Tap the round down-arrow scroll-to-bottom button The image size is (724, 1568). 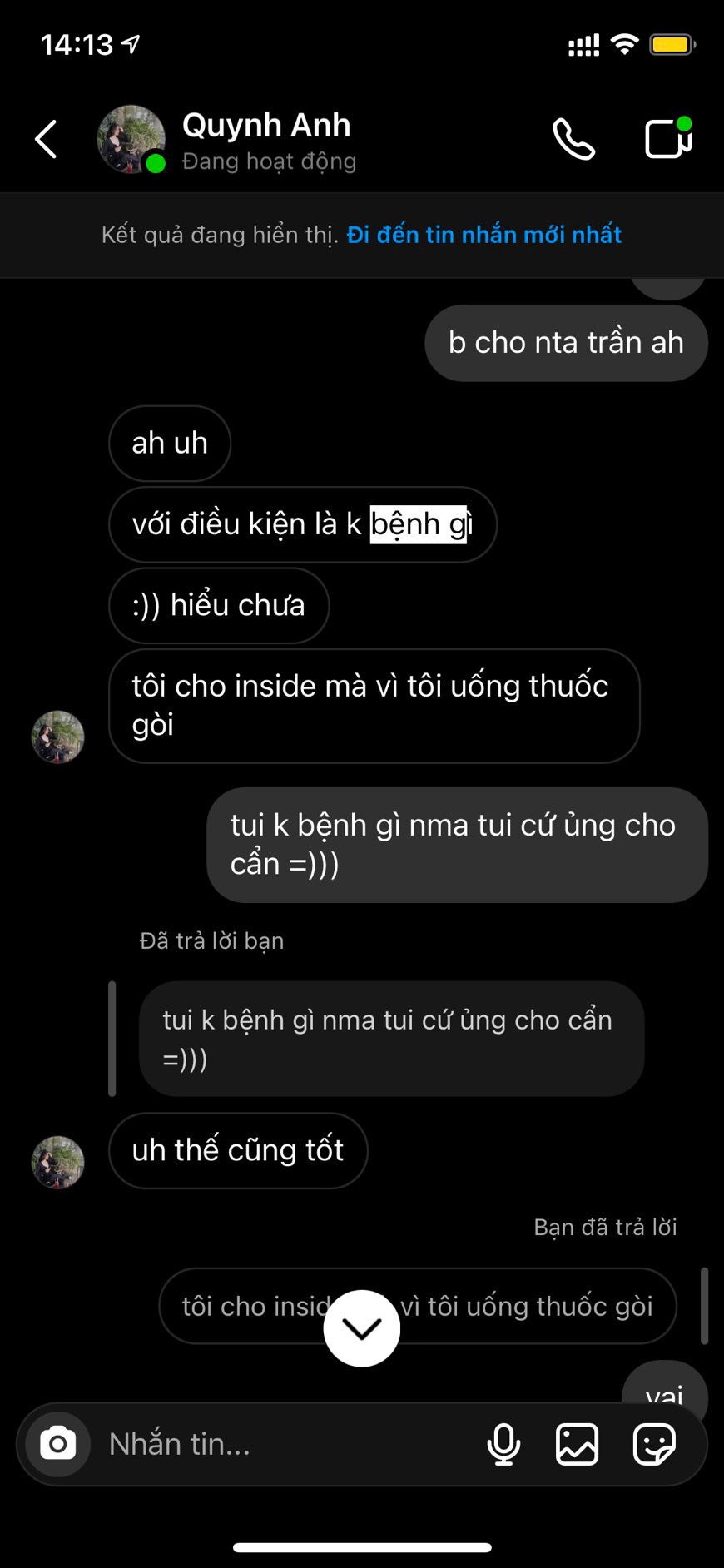click(x=361, y=1328)
